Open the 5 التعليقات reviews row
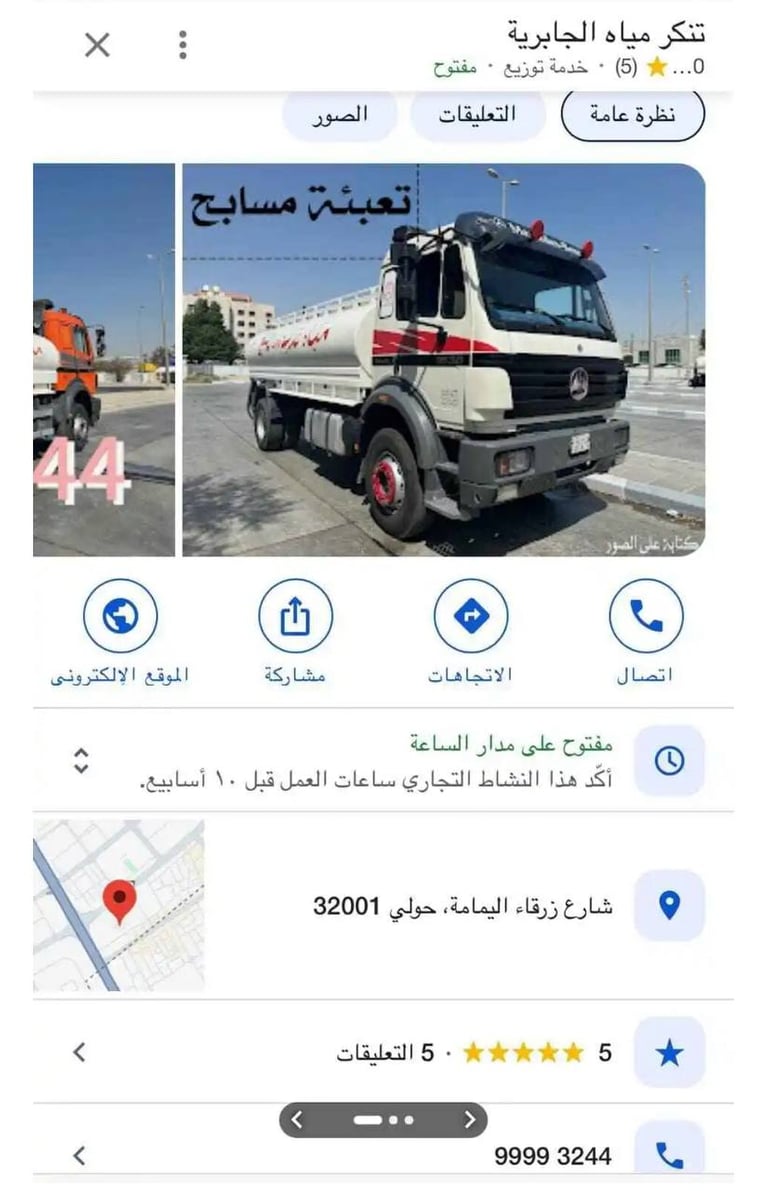This screenshot has height=1191, width=768. click(400, 1052)
